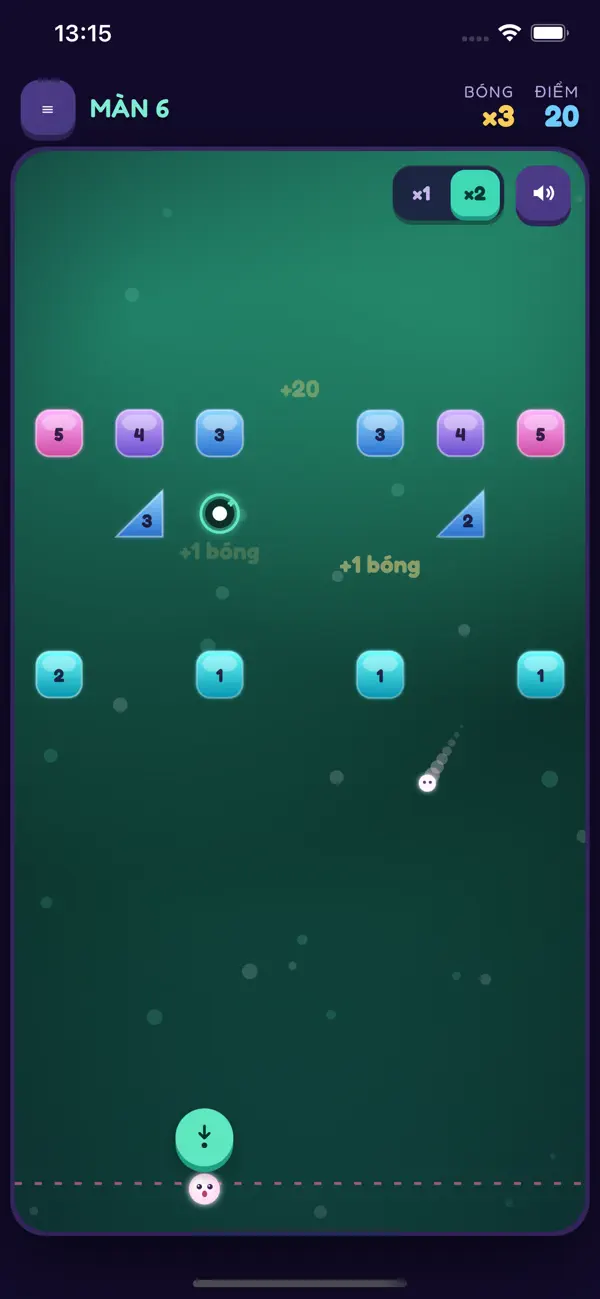The image size is (600, 1299).
Task: Select the x2 speed option
Action: coord(475,194)
